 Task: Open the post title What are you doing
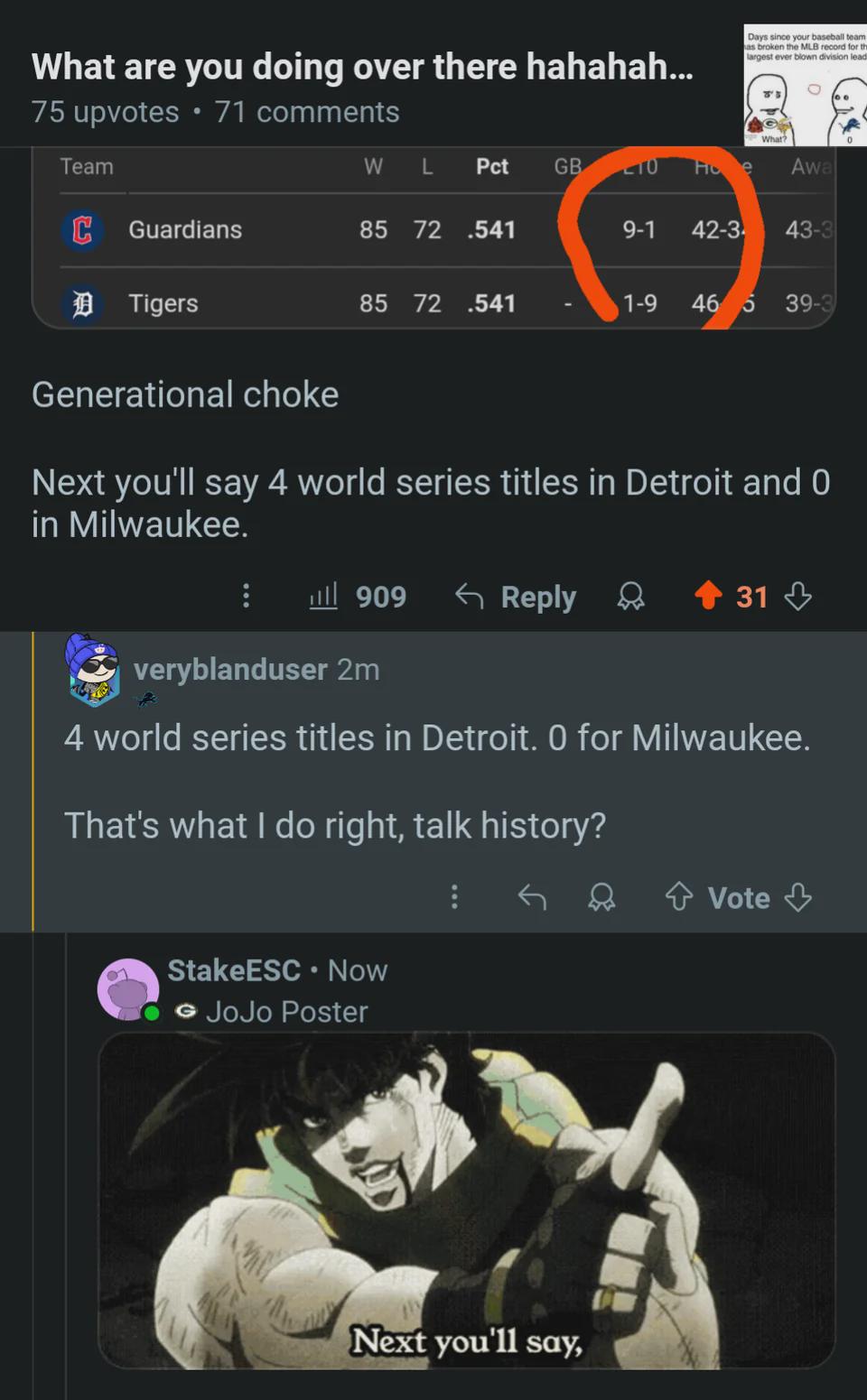pyautogui.click(x=362, y=67)
